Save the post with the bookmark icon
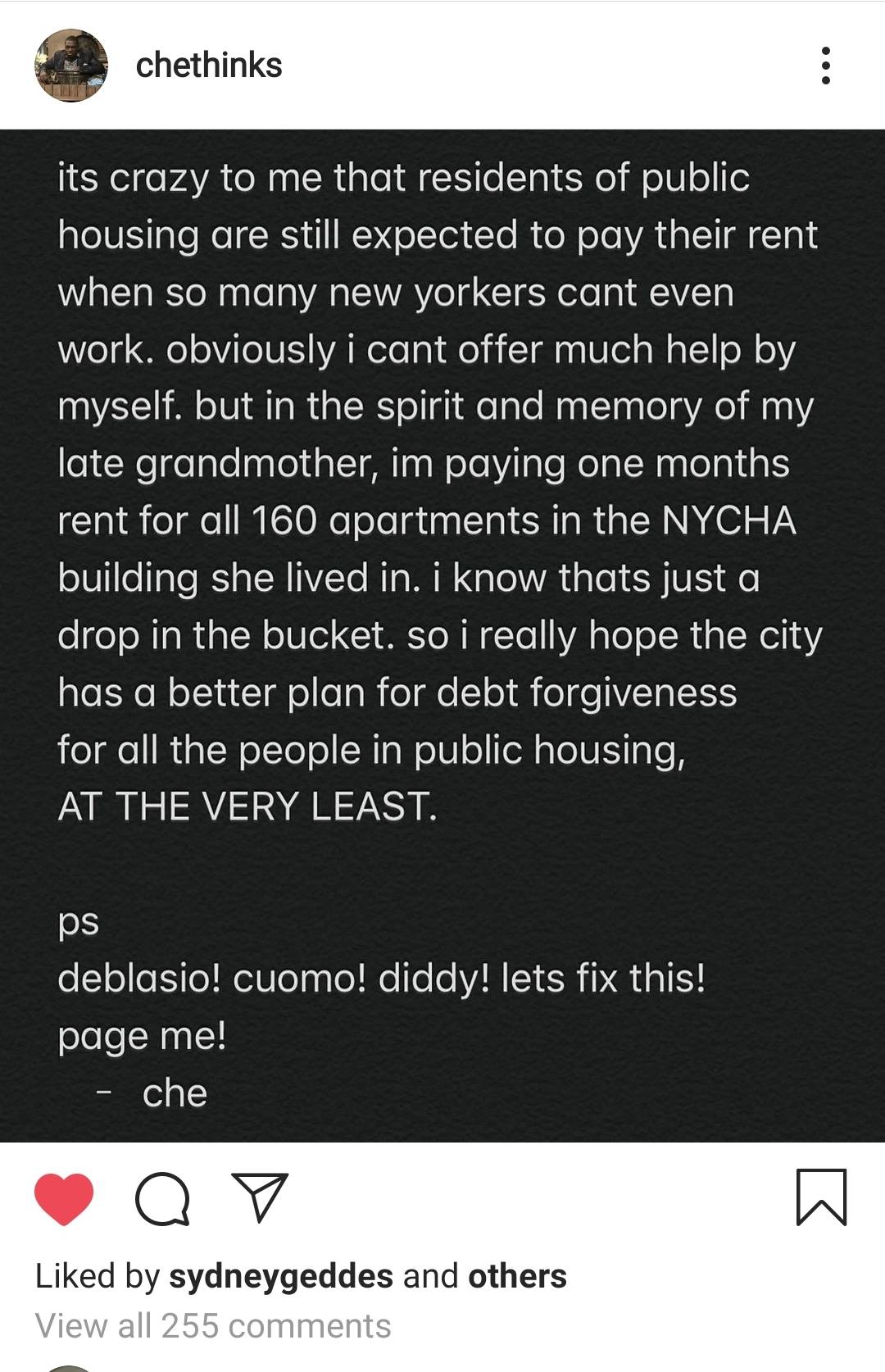Image resolution: width=885 pixels, height=1372 pixels. click(x=821, y=1197)
